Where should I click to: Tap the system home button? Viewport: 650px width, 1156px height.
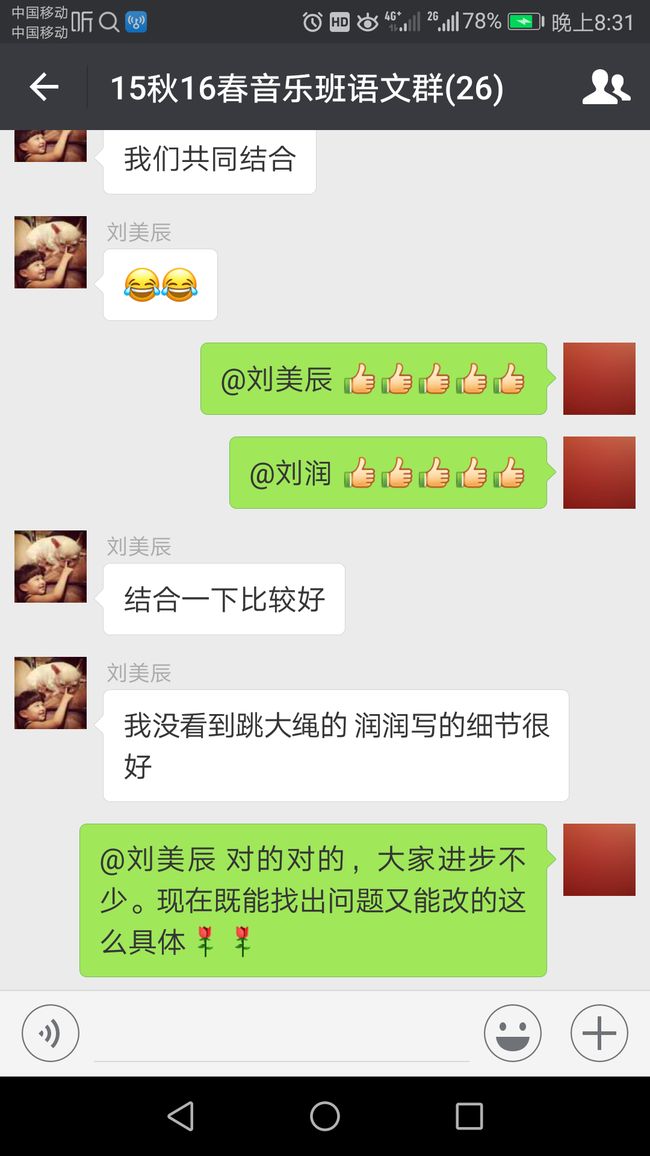pyautogui.click(x=324, y=1116)
